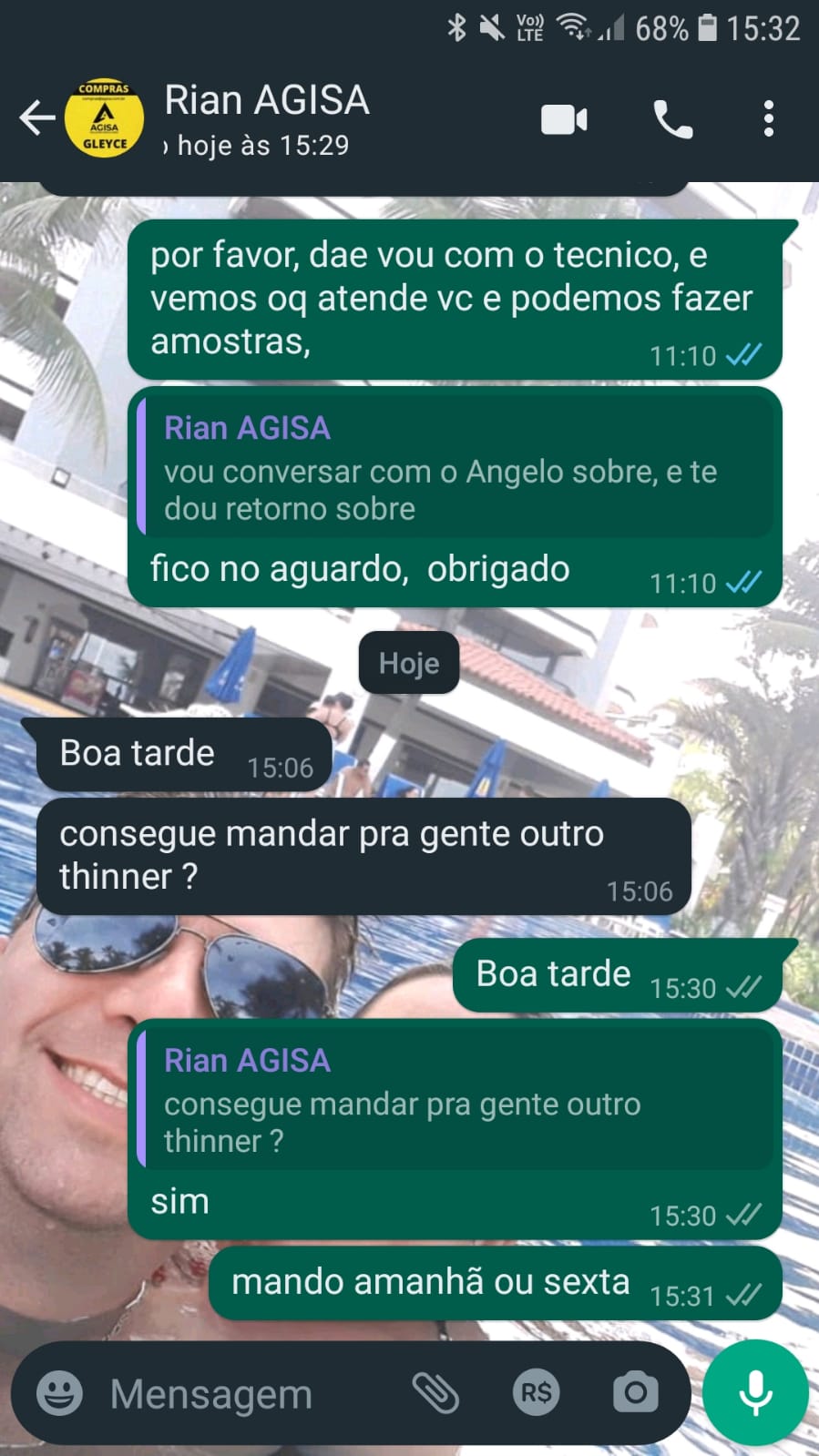Open Rian AGISA's contact info
The height and width of the screenshot is (1456, 819).
[x=266, y=118]
